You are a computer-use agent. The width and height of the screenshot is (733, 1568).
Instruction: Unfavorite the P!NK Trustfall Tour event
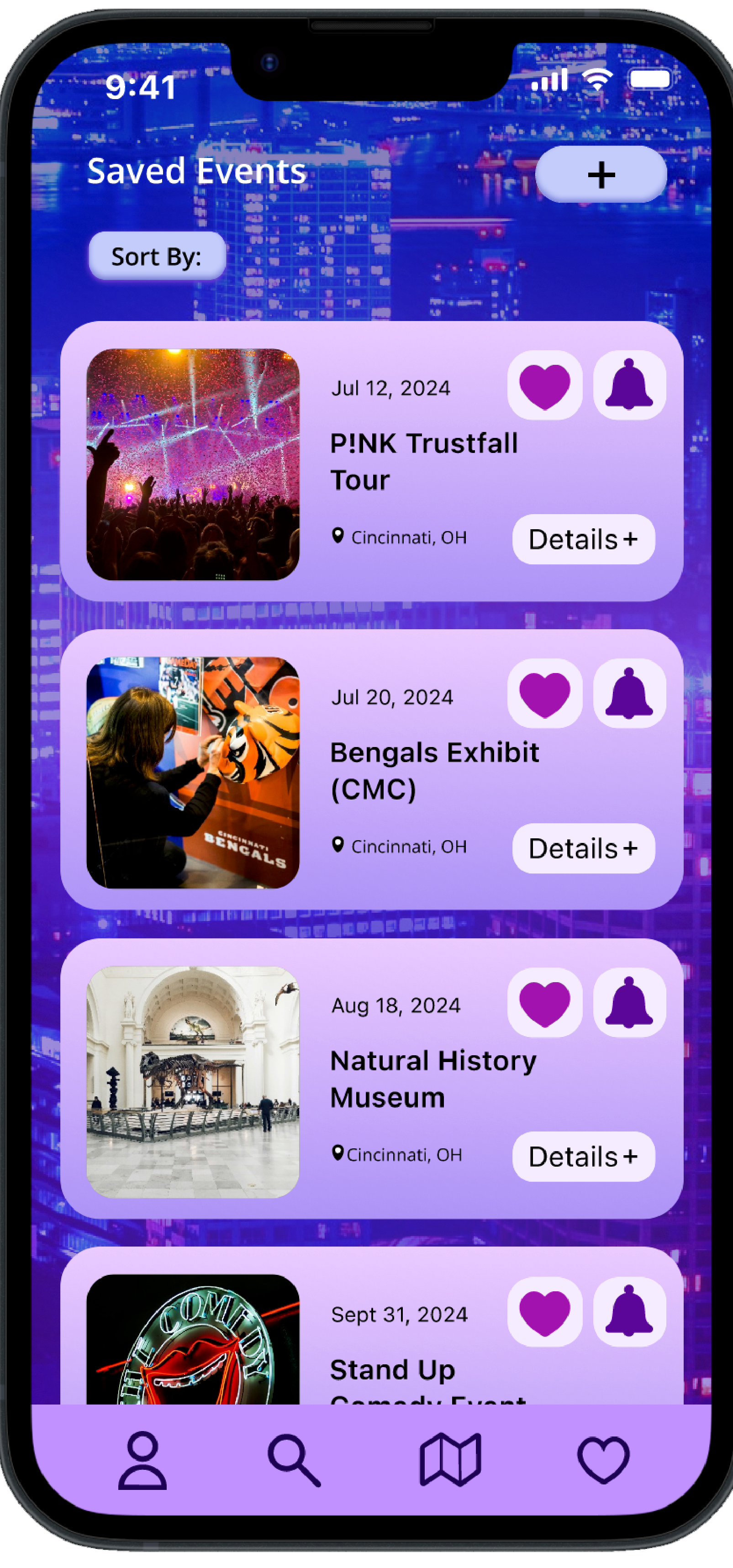point(544,385)
